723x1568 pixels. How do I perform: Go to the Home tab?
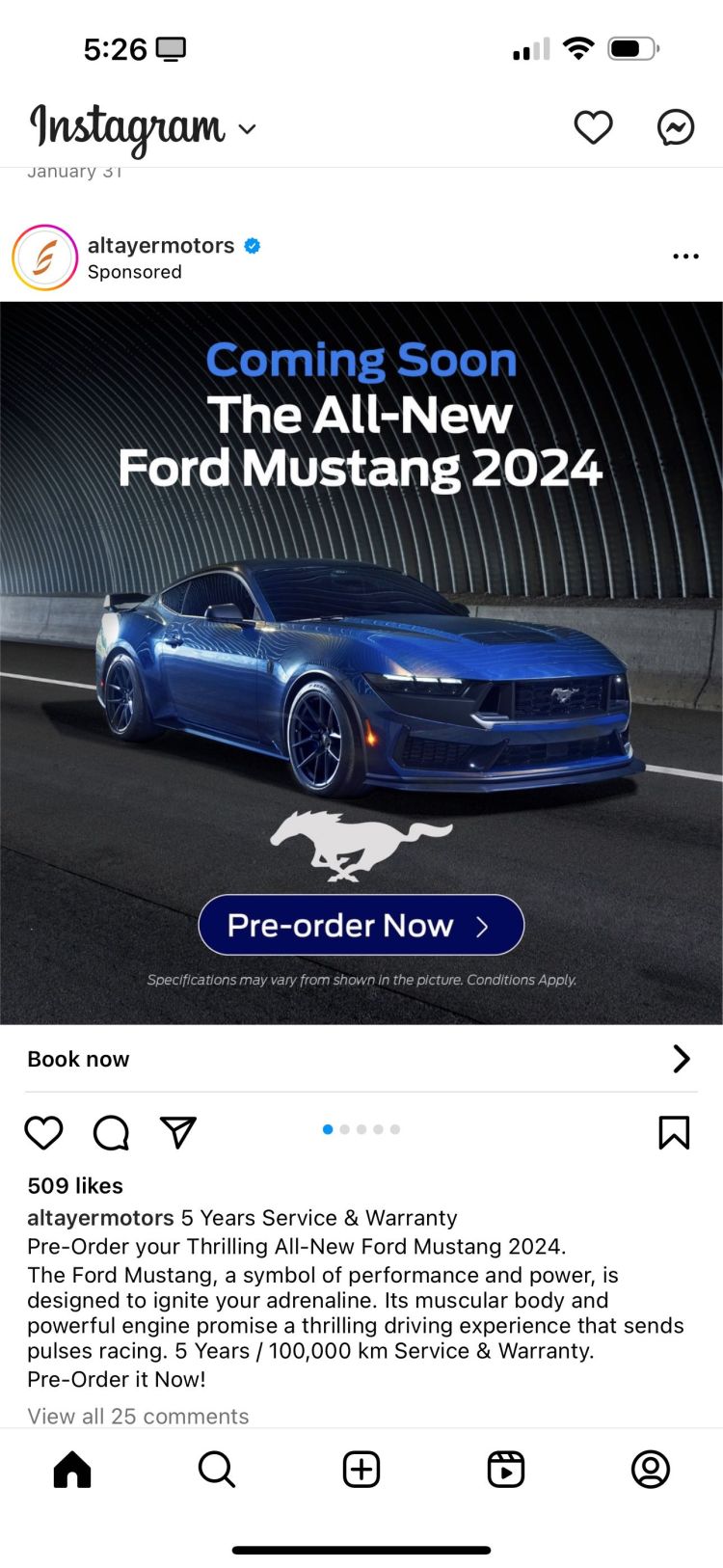click(72, 1470)
